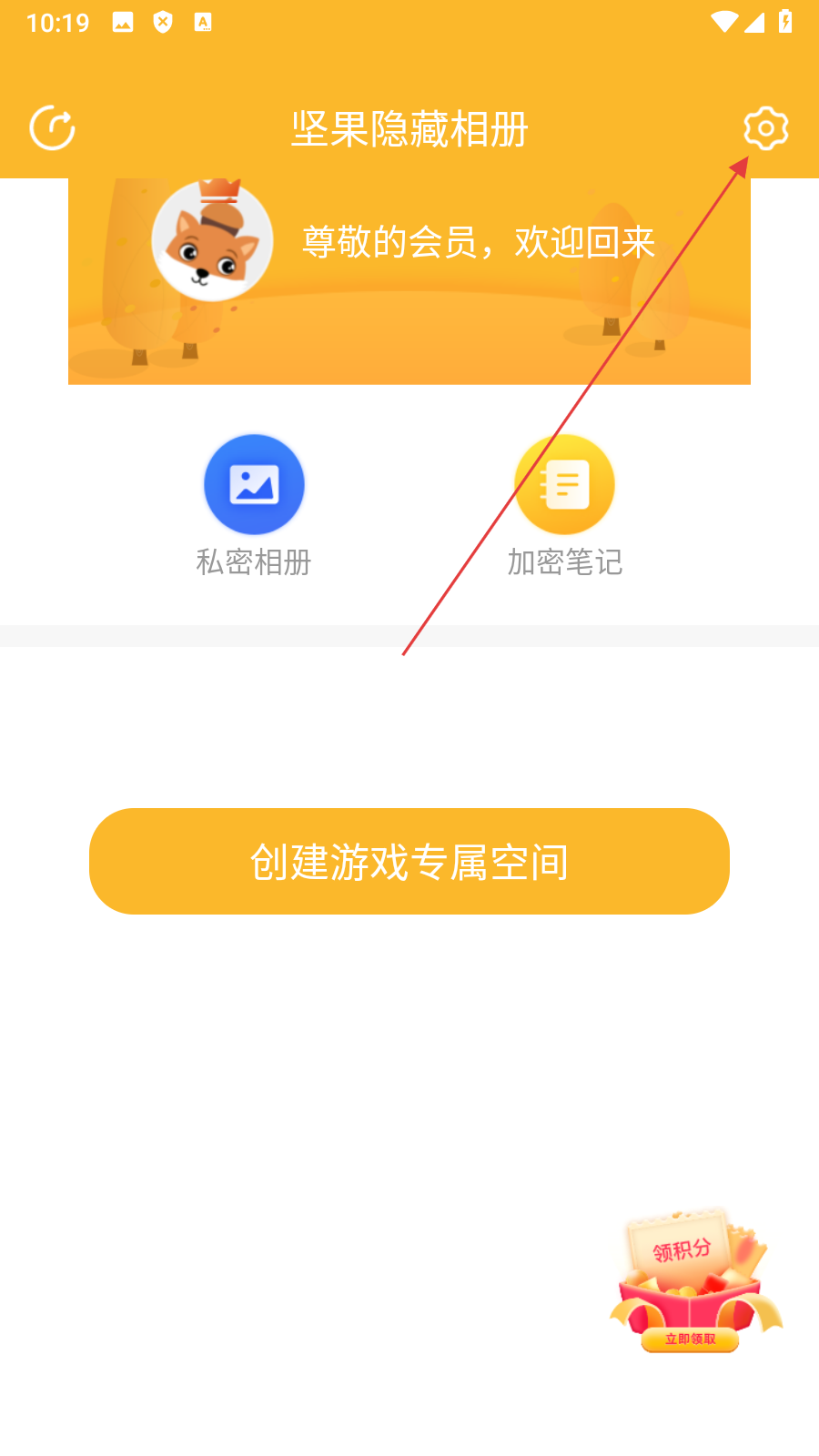Tap 创建游戏专属空间 button
This screenshot has height=1456, width=819.
[409, 861]
